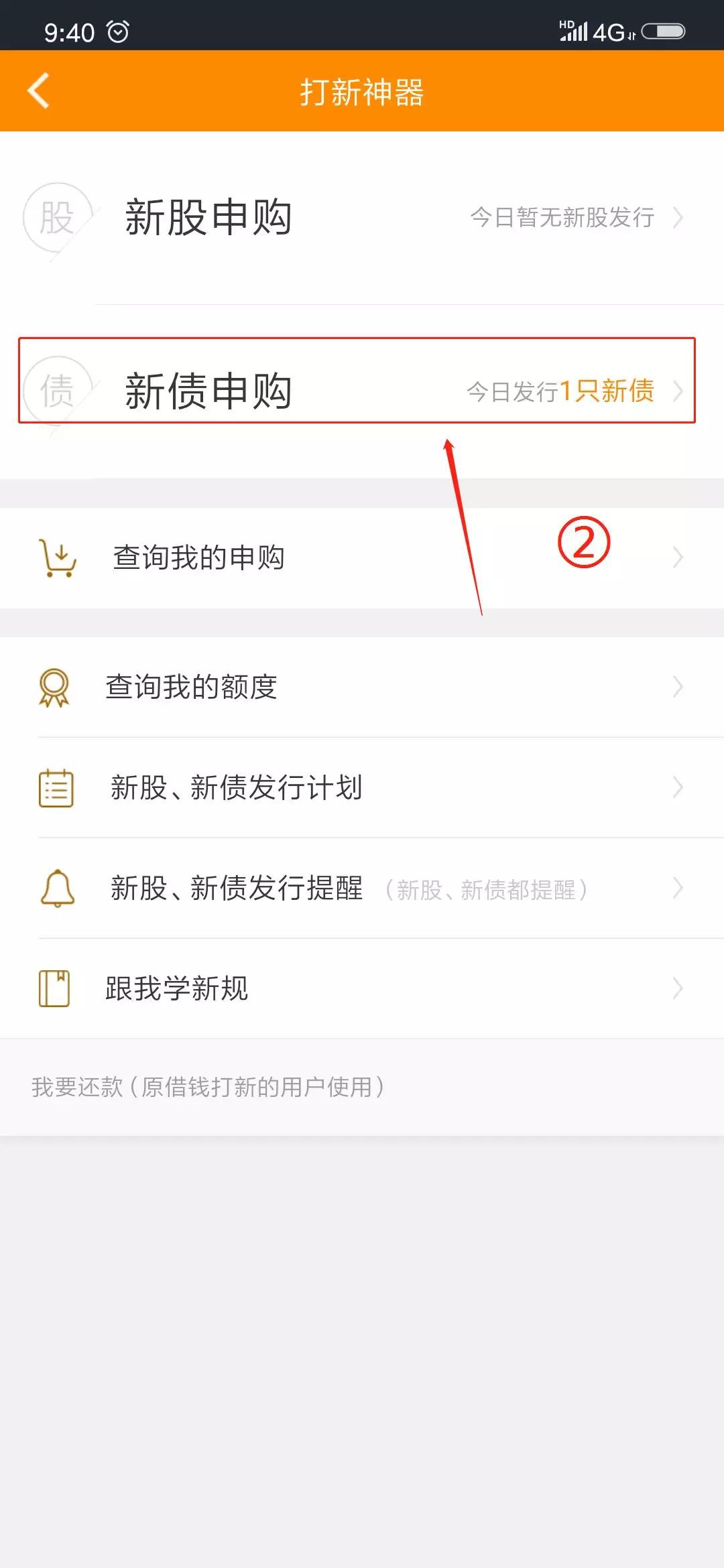Expand the 新债申购 row chevron
This screenshot has width=724, height=1568.
tap(678, 391)
